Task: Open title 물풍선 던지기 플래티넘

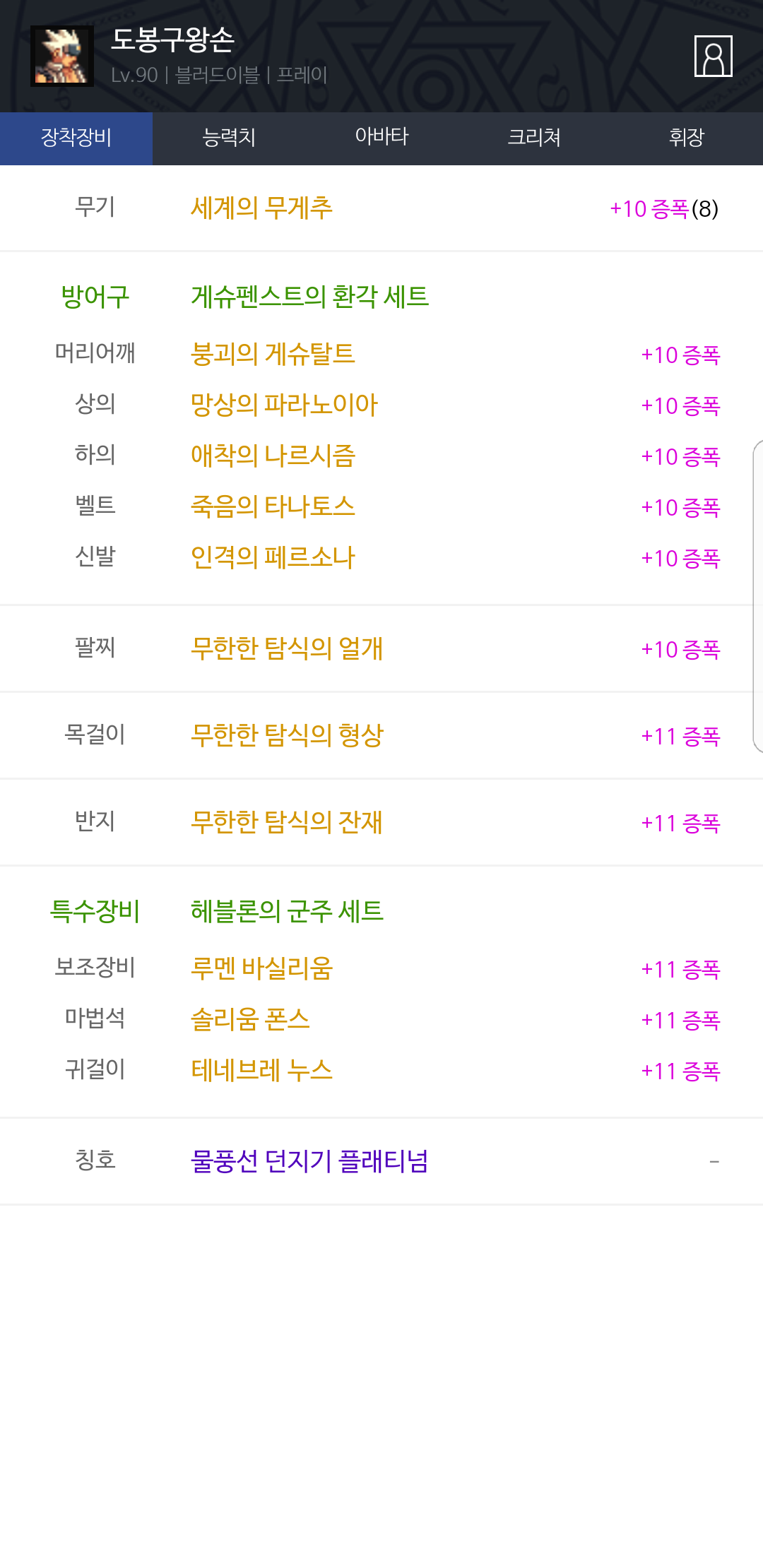Action: pos(309,1160)
